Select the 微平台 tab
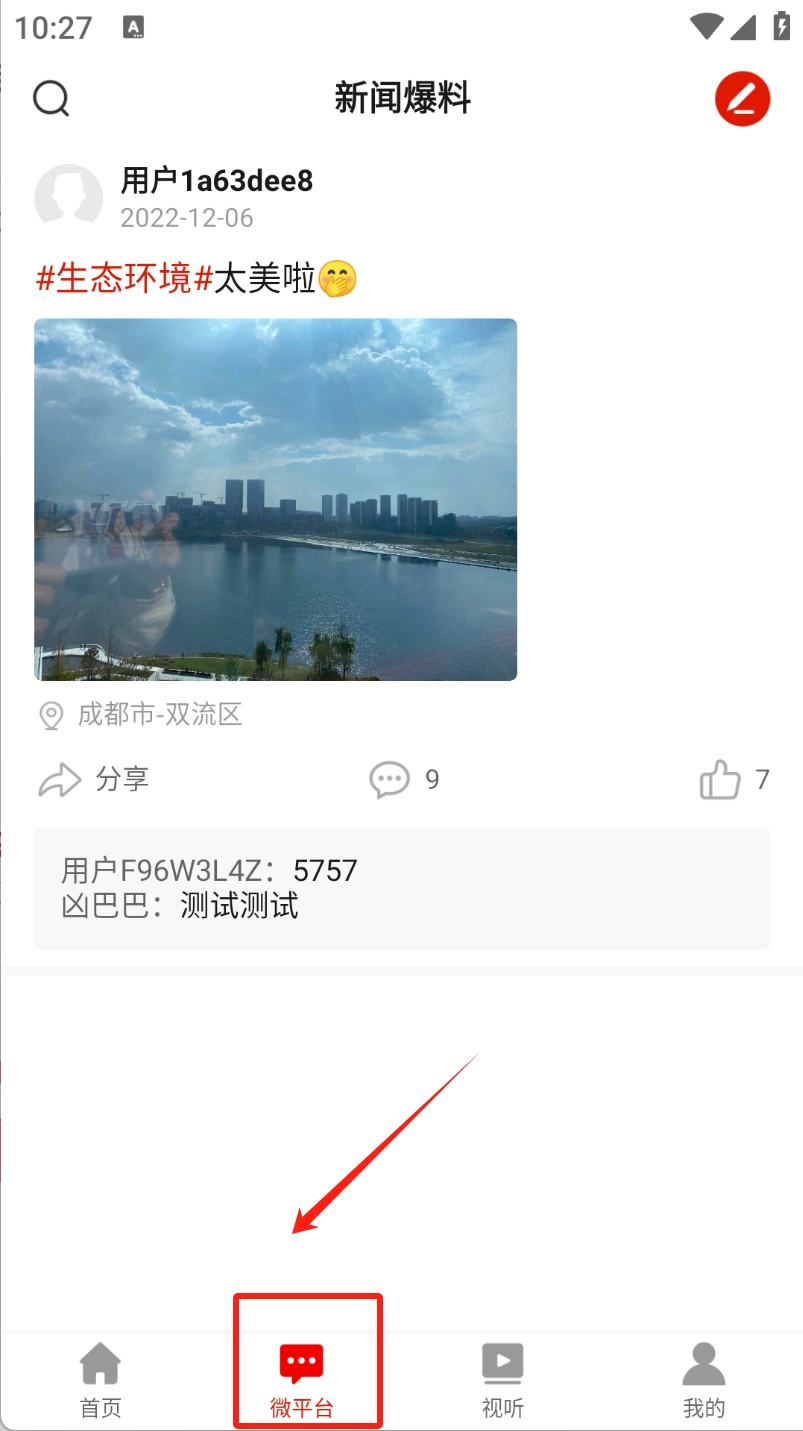 point(302,1381)
